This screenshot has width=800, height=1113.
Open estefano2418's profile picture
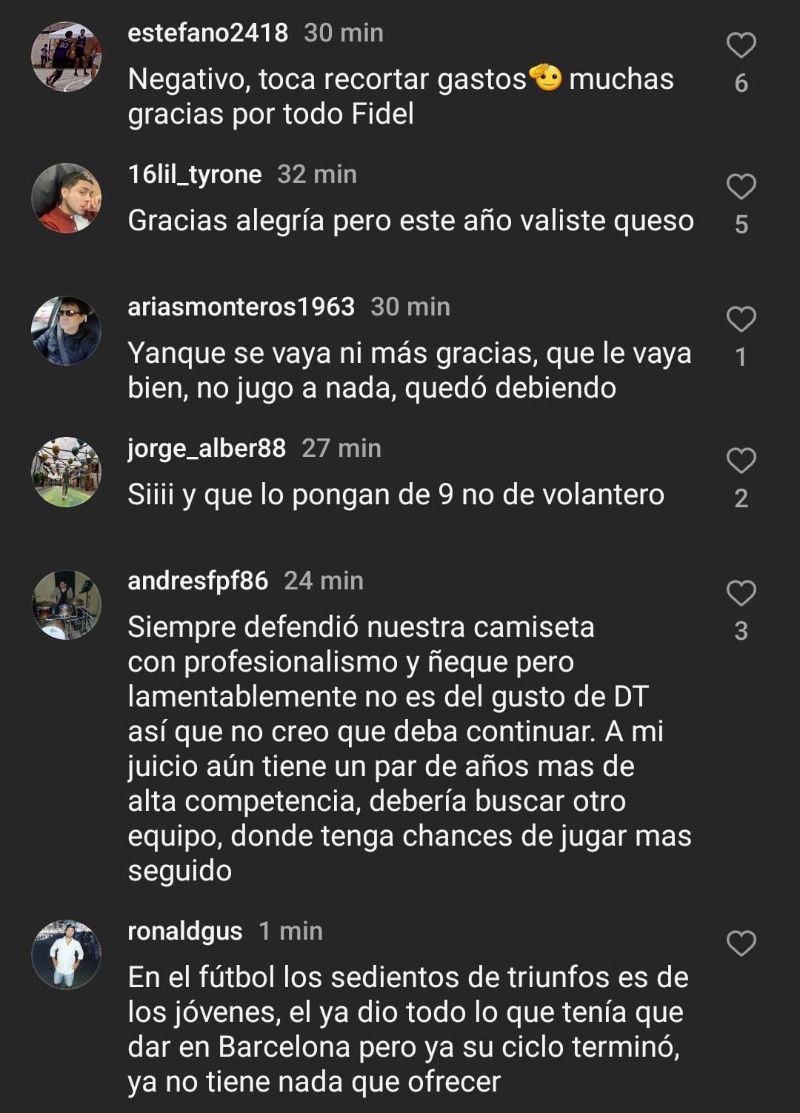pyautogui.click(x=66, y=57)
